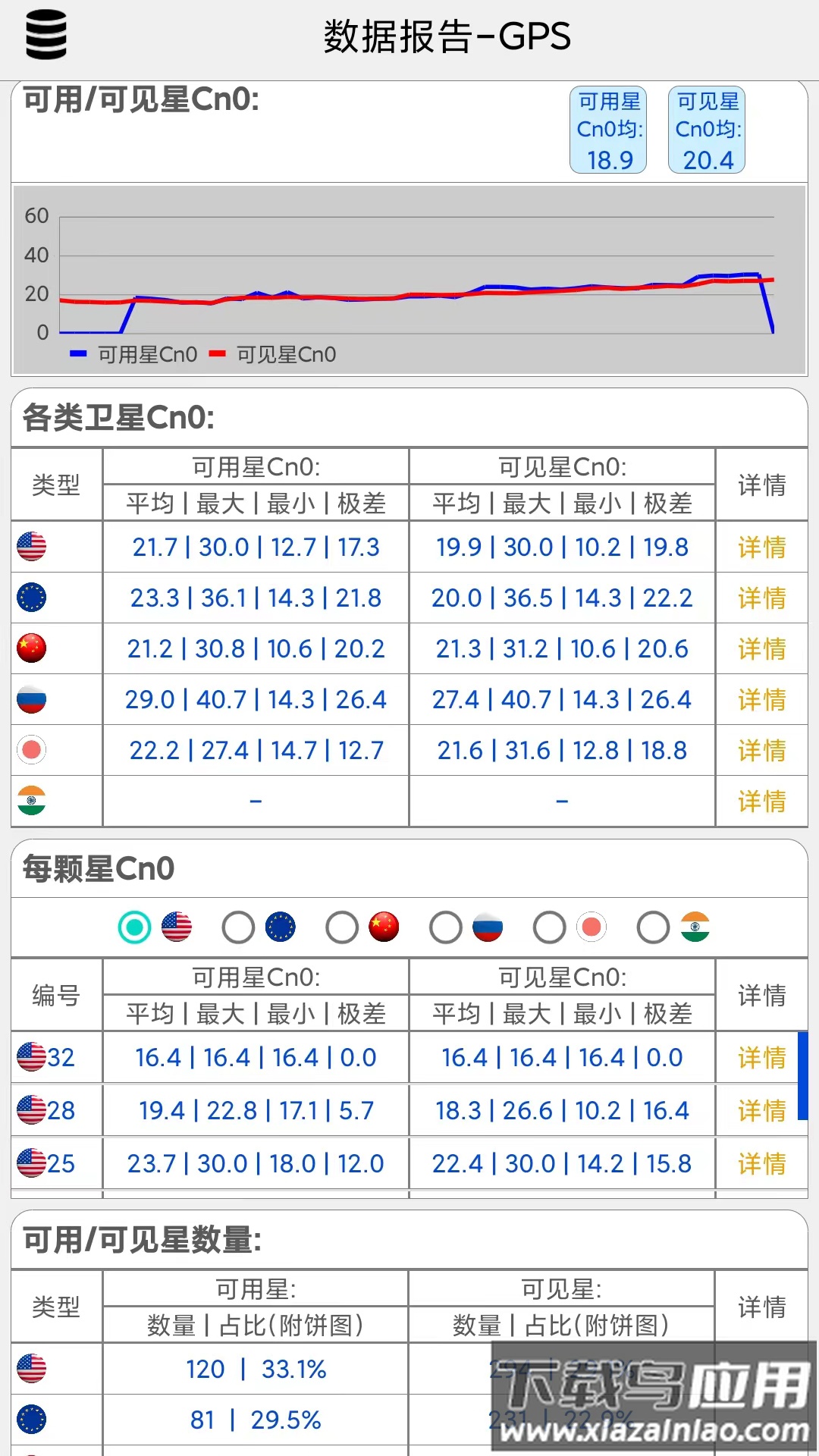The width and height of the screenshot is (819, 1456).
Task: Click the Russia flag icon in the Cn0 table
Action: [32, 699]
